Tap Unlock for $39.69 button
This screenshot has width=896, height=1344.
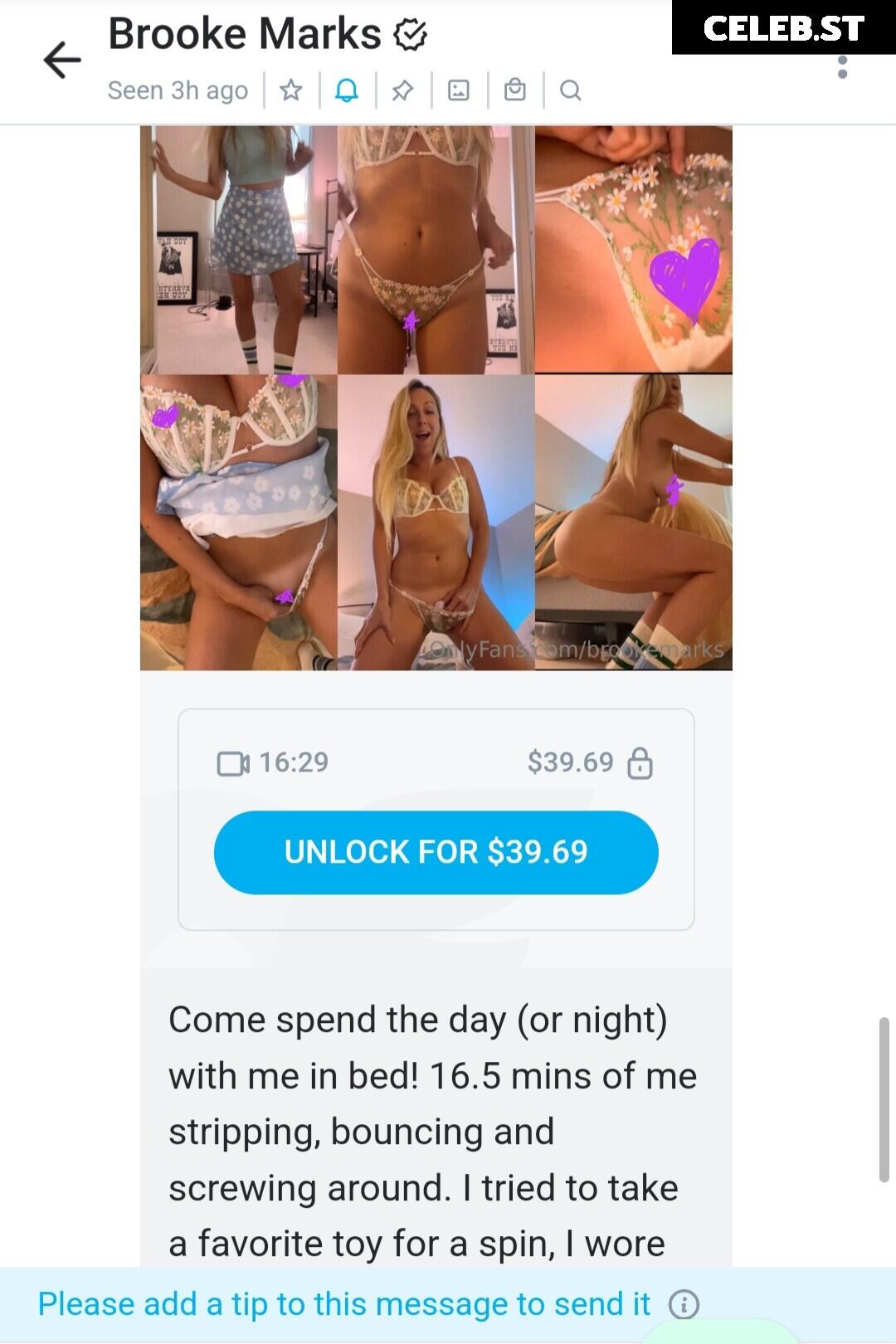point(436,852)
